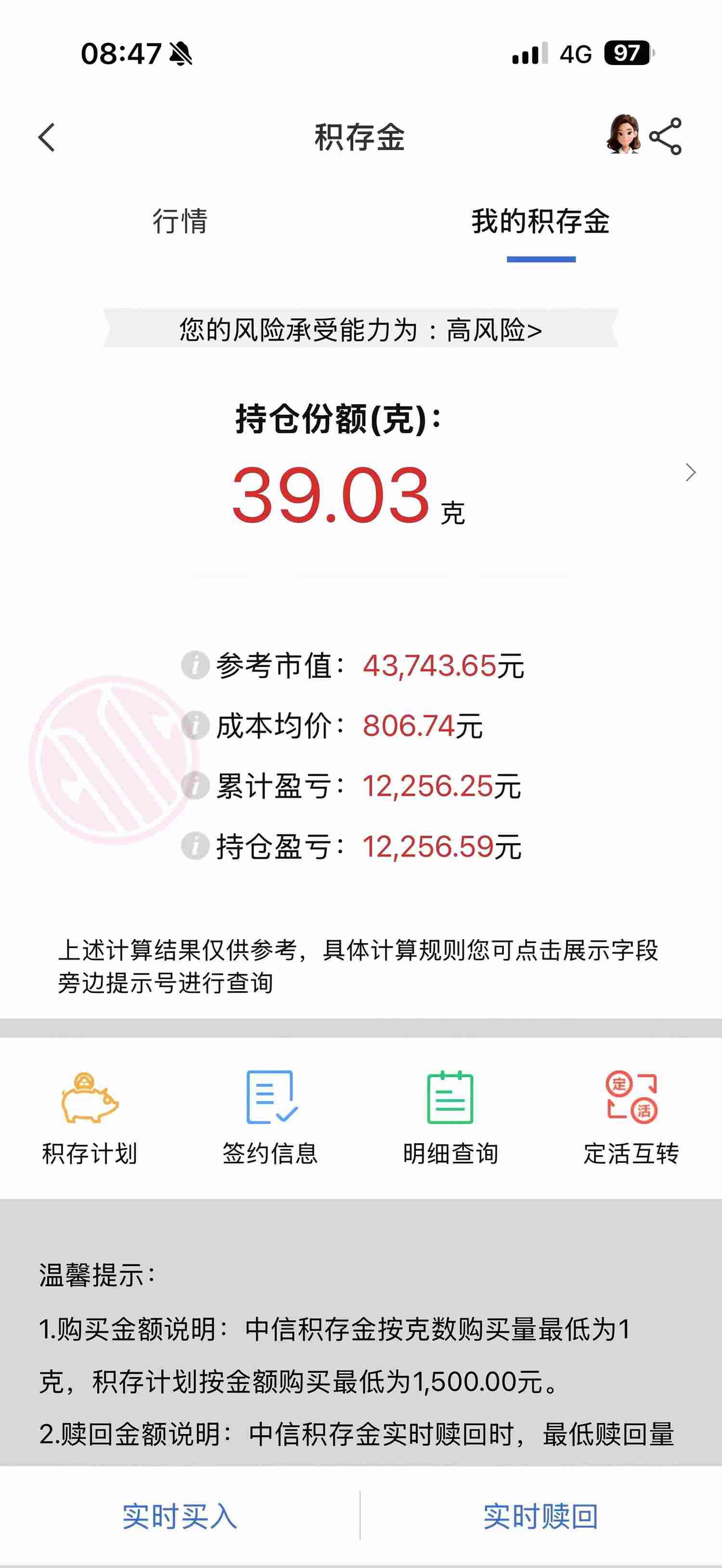Show info for 持仓盈亏
This screenshot has width=722, height=1568.
coord(195,846)
